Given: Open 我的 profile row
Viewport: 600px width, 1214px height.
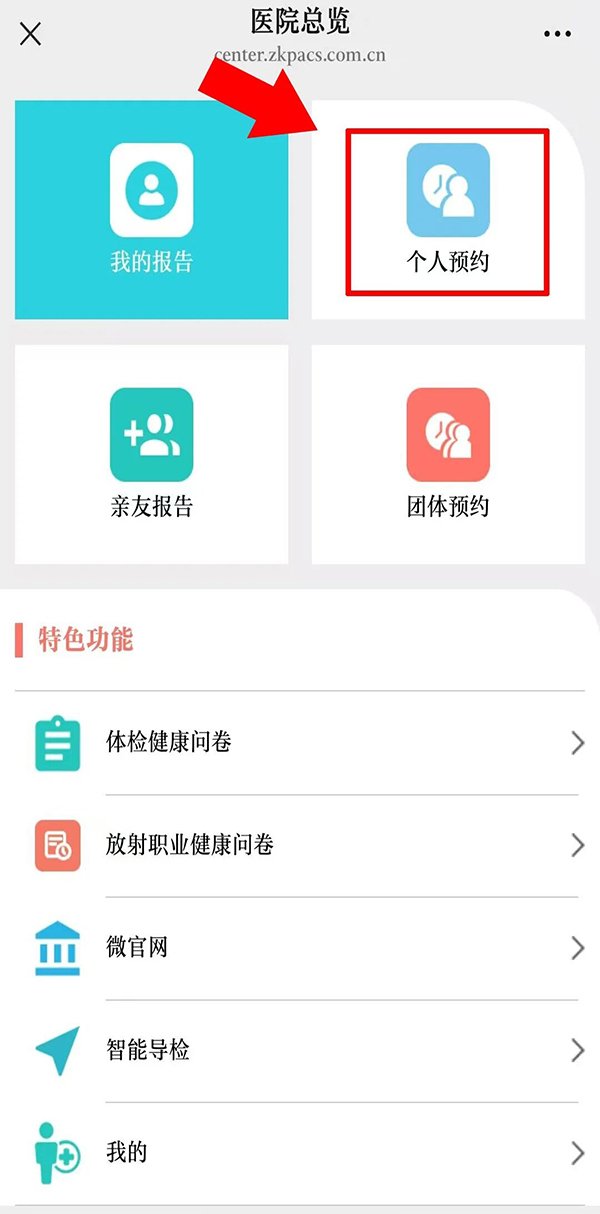Looking at the screenshot, I should click(300, 1152).
